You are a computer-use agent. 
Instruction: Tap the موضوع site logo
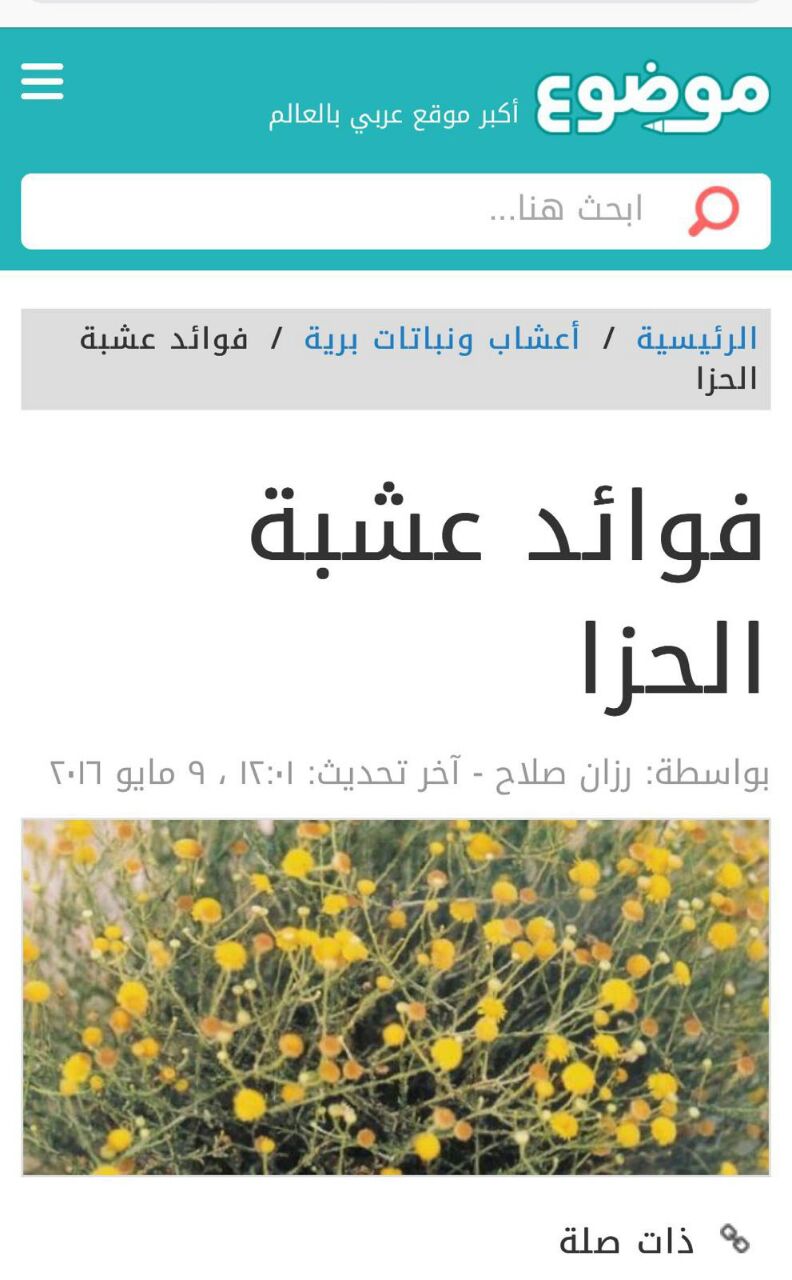coord(652,97)
